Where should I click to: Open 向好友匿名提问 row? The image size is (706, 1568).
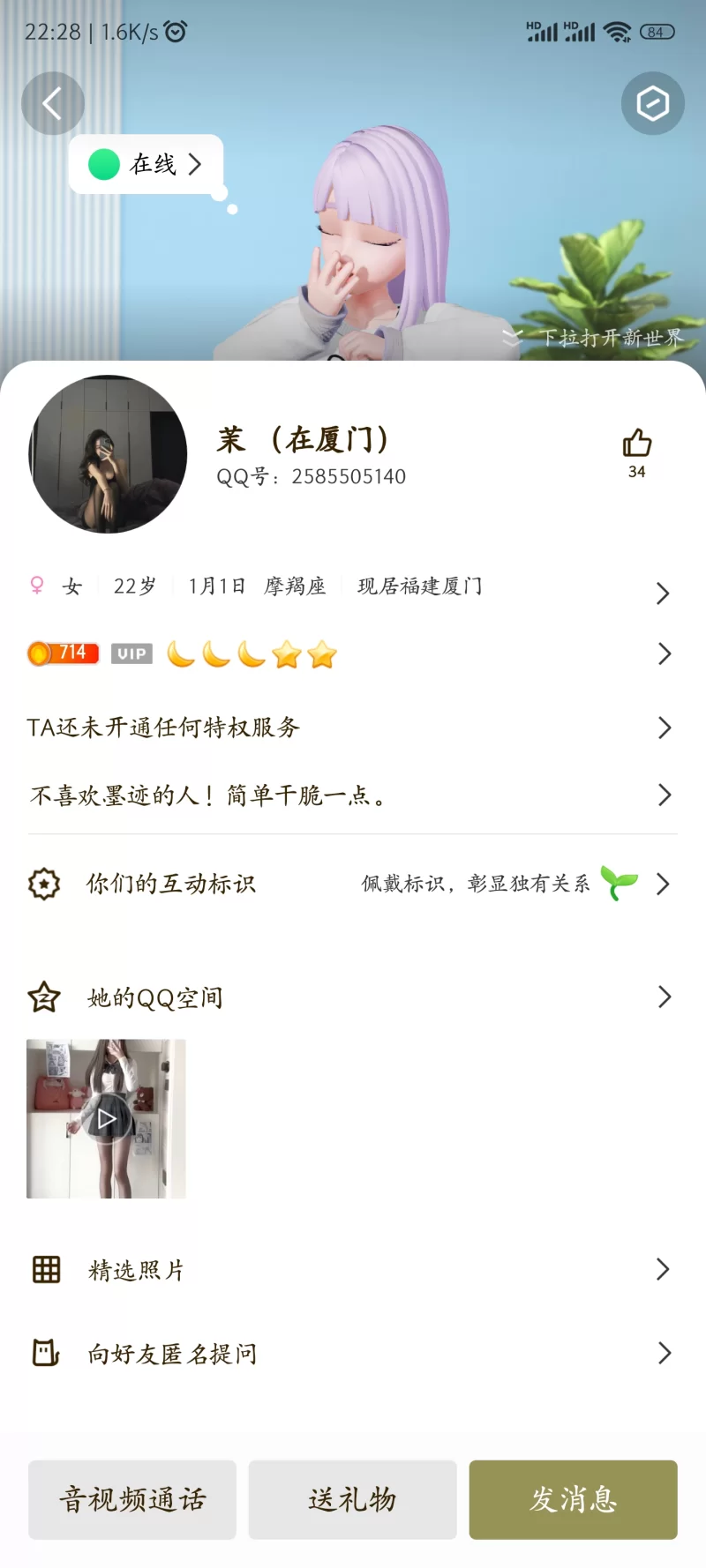coord(351,1353)
